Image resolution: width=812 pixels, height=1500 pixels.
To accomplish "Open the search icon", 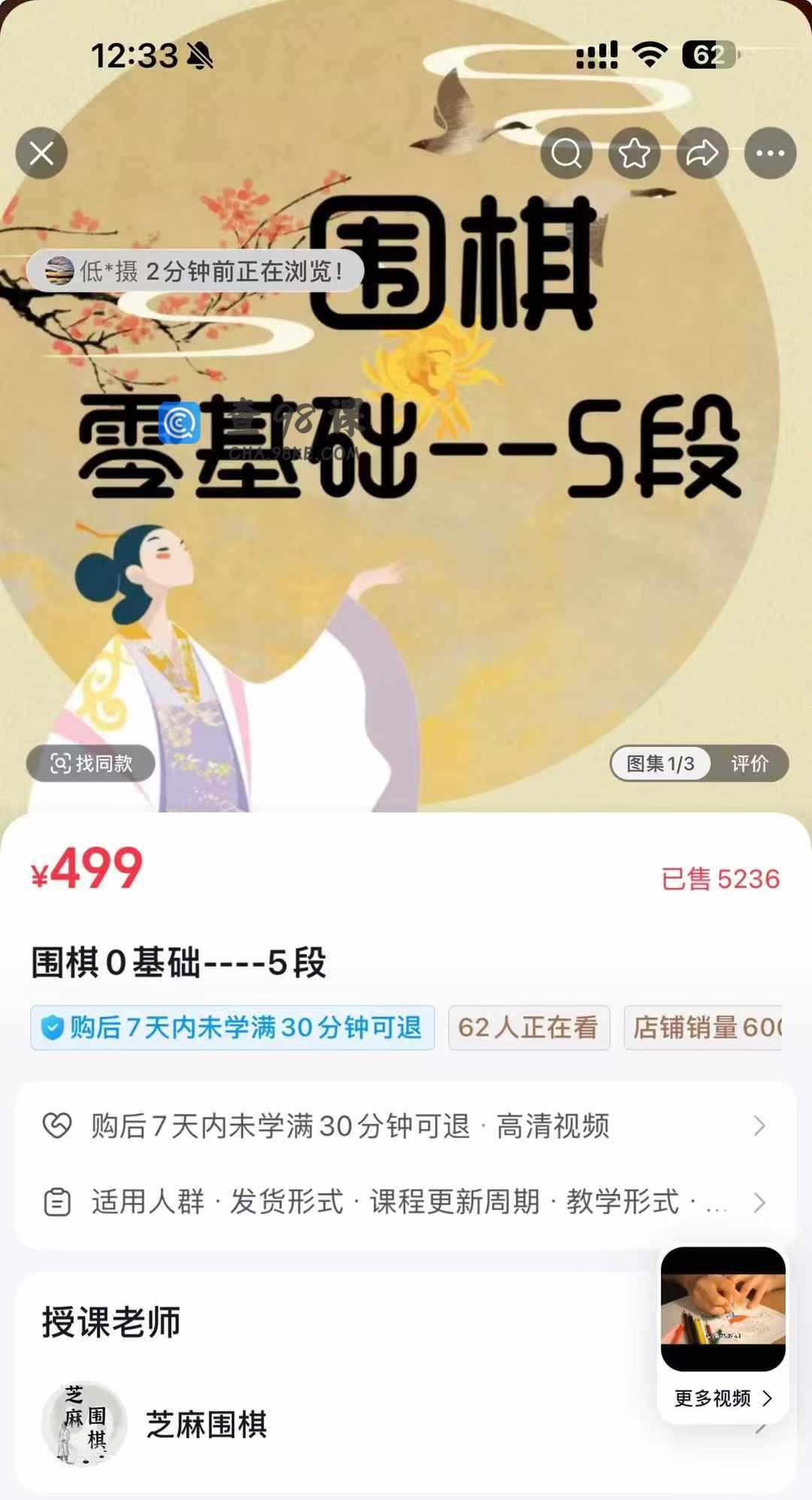I will (566, 153).
